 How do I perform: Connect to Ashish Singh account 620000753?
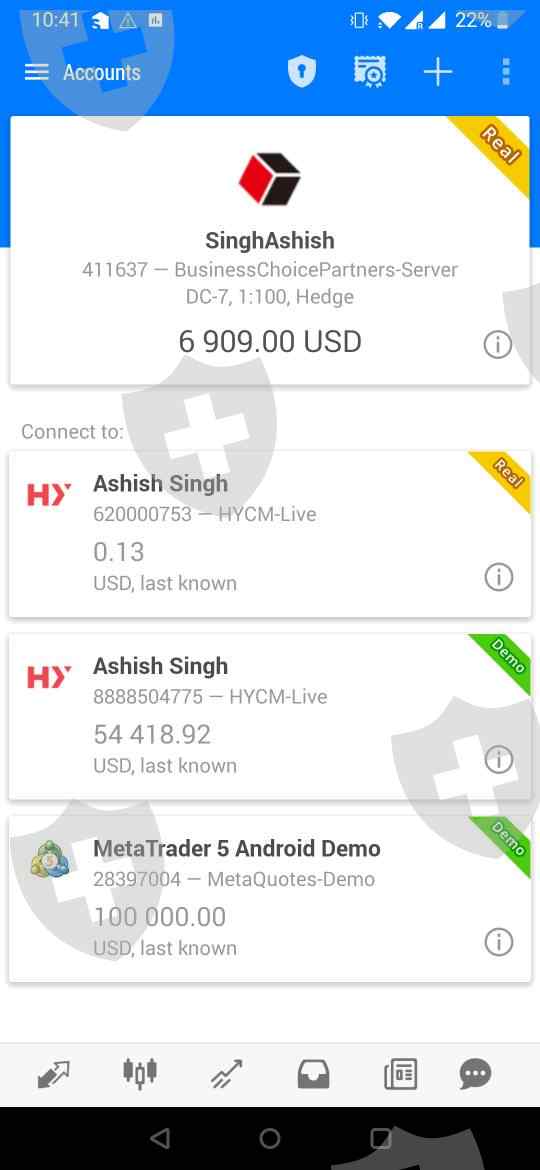point(269,534)
